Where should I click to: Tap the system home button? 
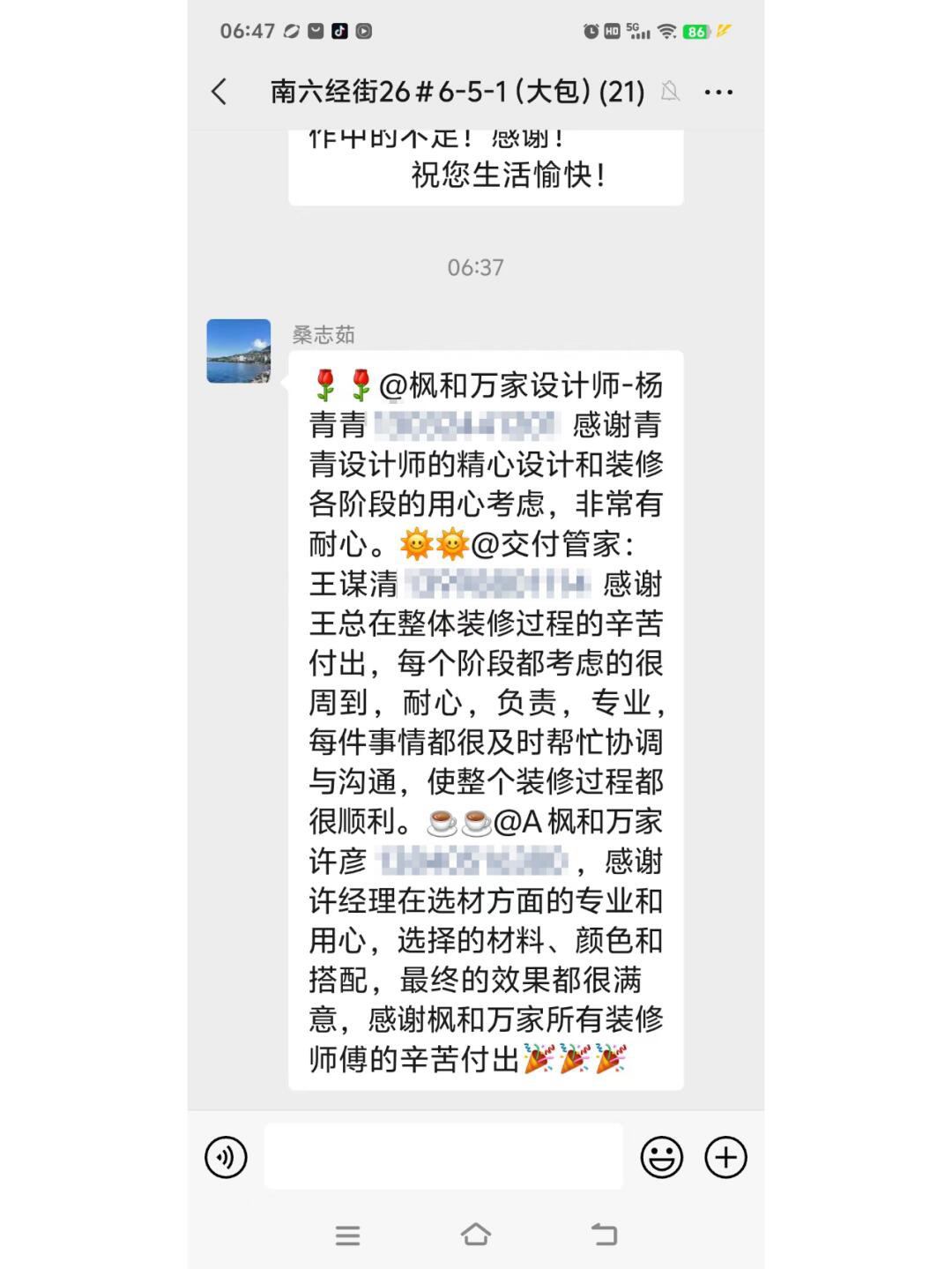[476, 1235]
